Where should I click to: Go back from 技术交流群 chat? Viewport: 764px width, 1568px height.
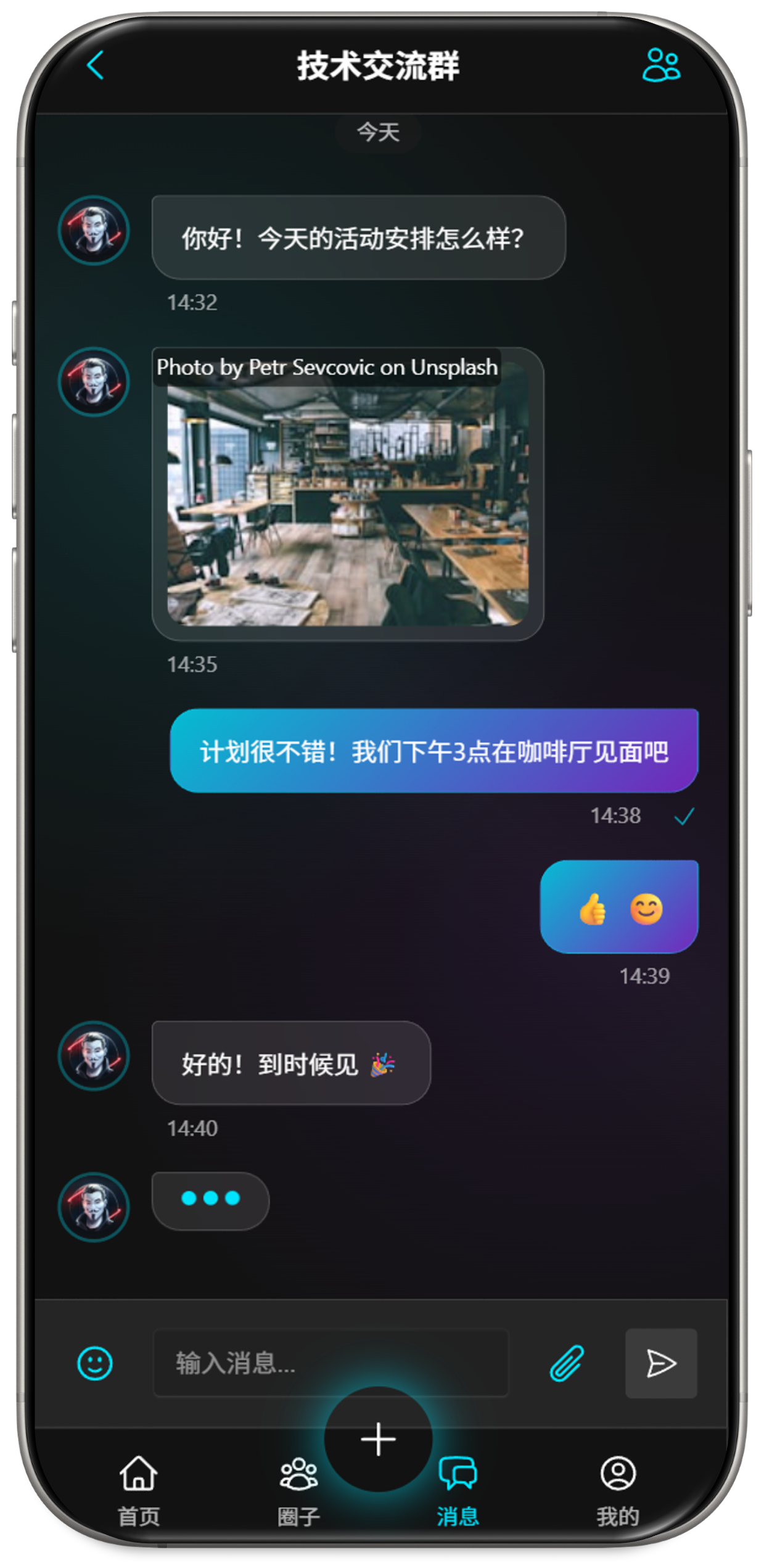[96, 65]
